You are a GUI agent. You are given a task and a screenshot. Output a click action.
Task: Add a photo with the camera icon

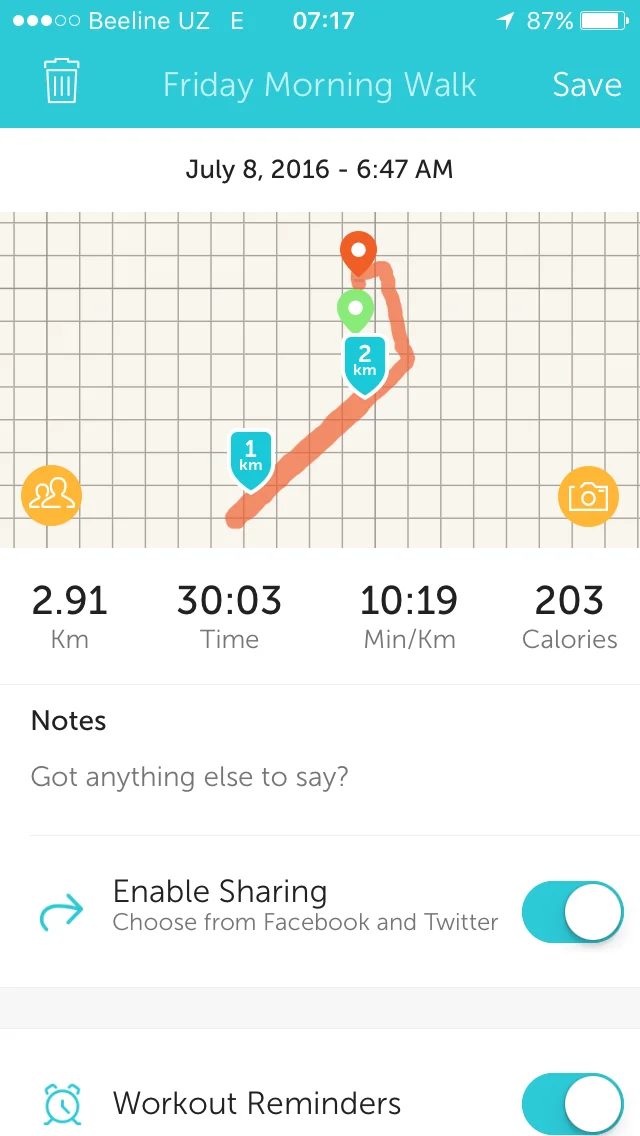[587, 495]
